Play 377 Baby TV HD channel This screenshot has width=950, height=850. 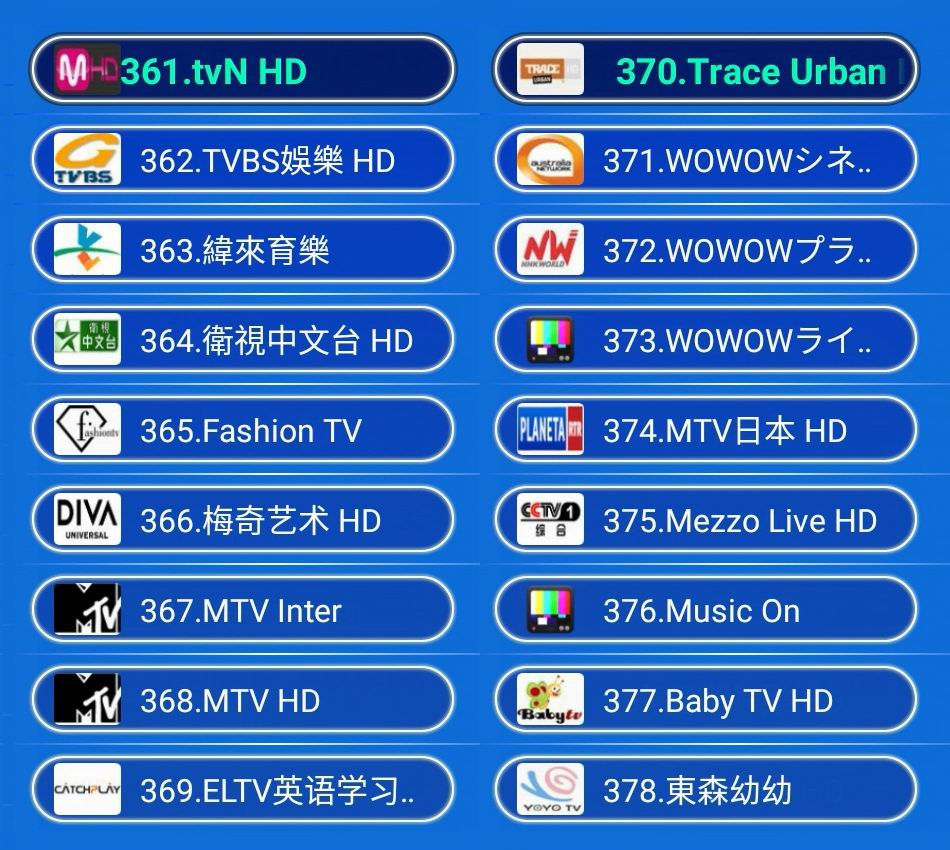706,701
